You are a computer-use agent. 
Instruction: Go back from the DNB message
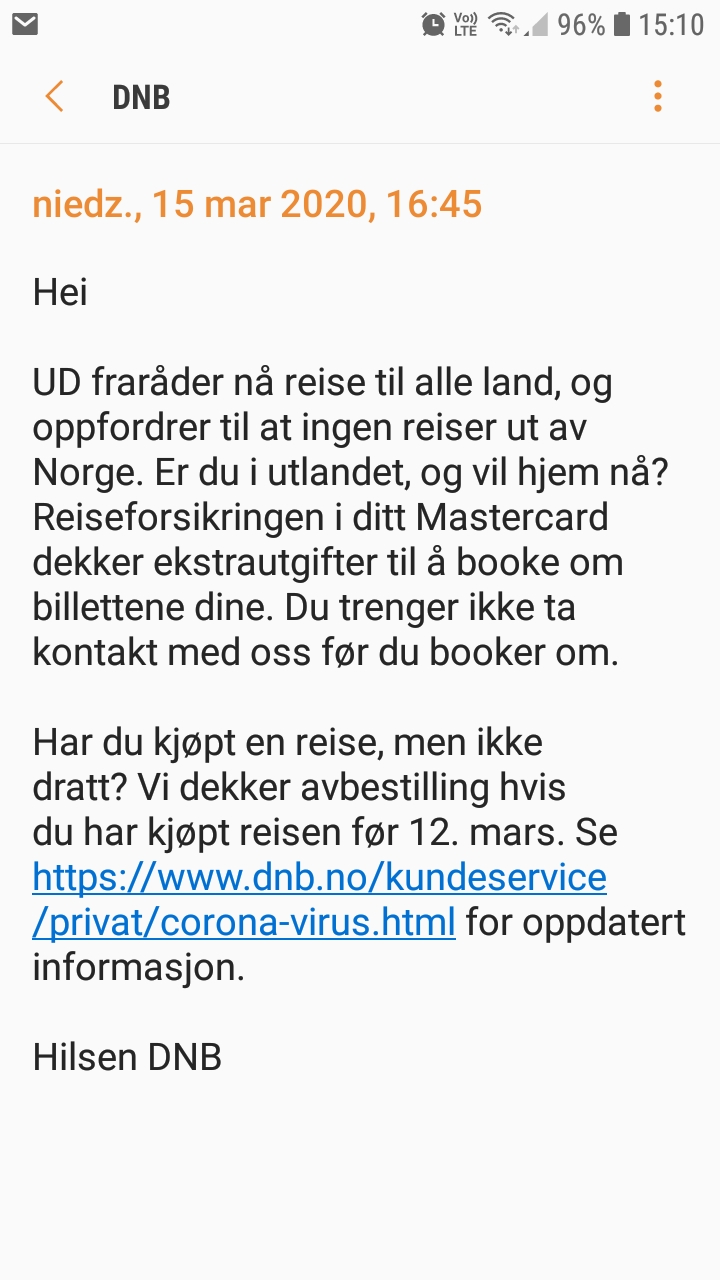click(54, 97)
